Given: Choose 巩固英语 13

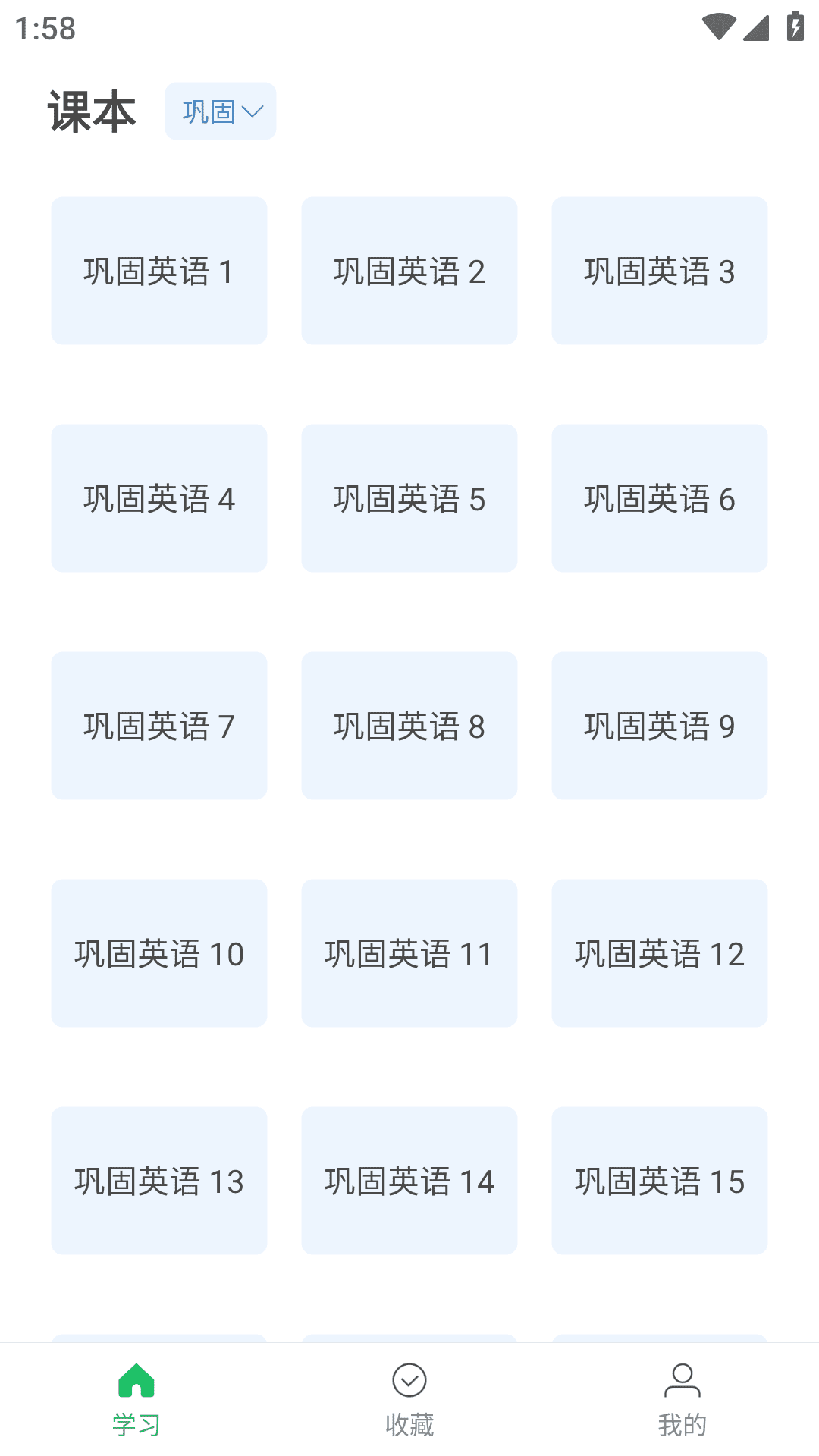Looking at the screenshot, I should 159,1181.
